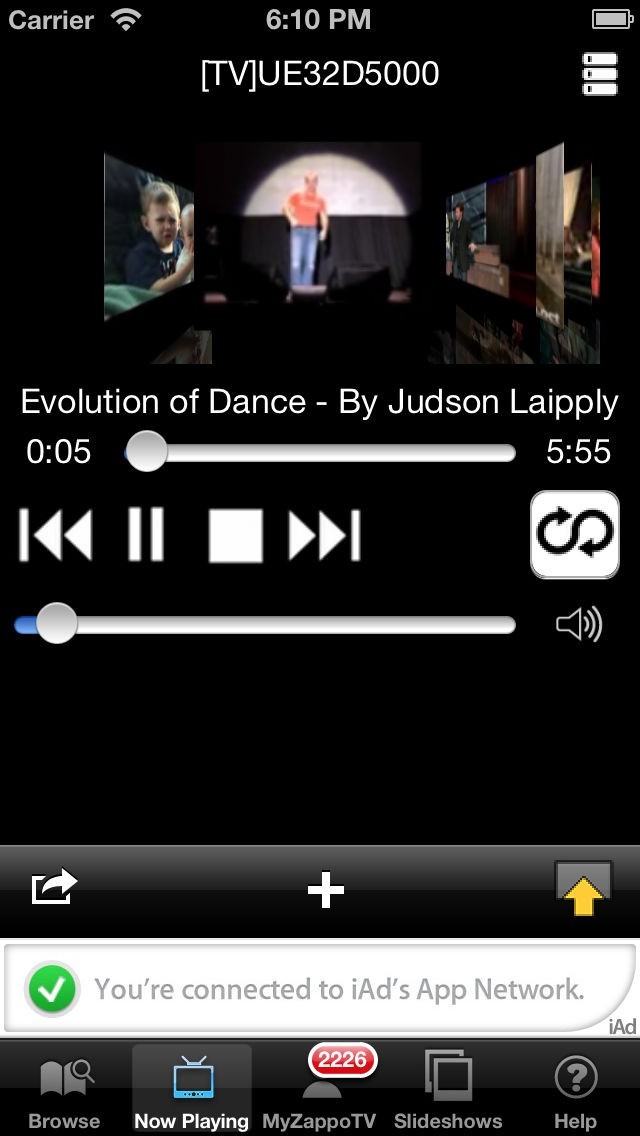Stop playback
The width and height of the screenshot is (640, 1136).
pos(235,535)
